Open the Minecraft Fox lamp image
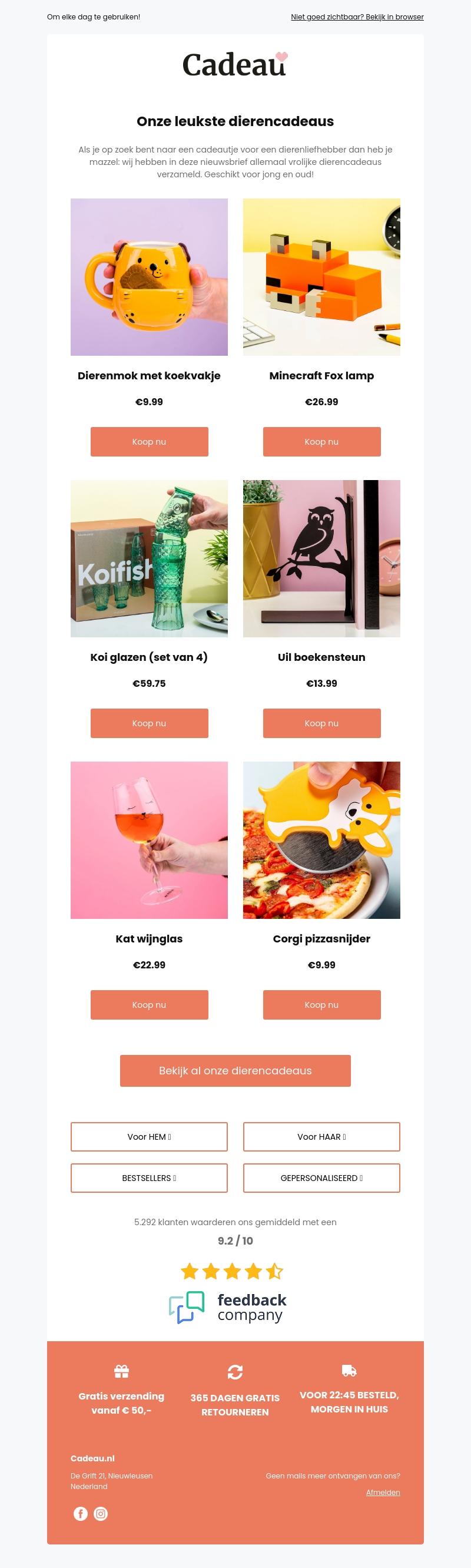471x1568 pixels. [x=321, y=277]
